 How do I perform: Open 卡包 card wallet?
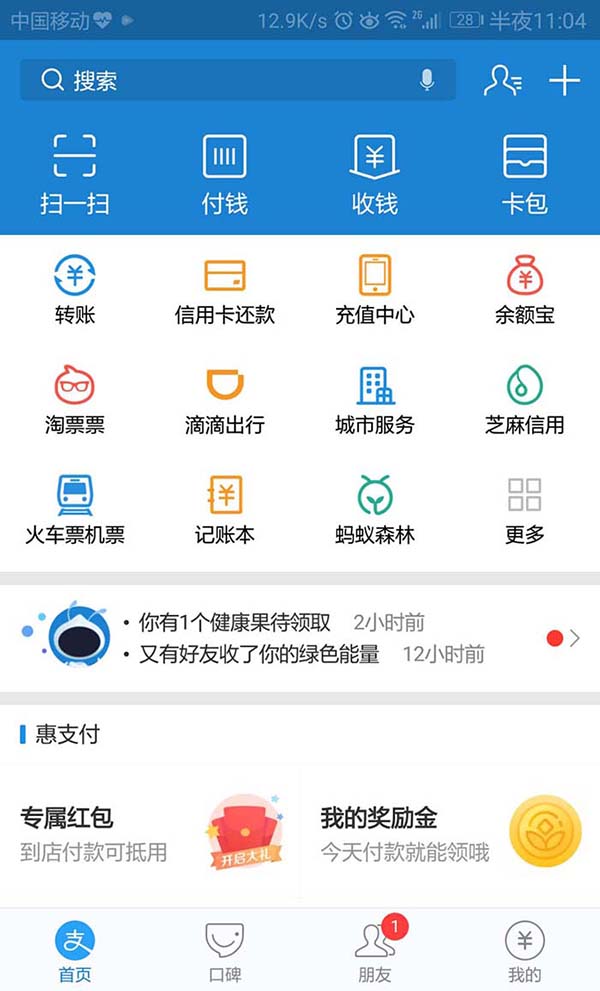click(x=525, y=174)
